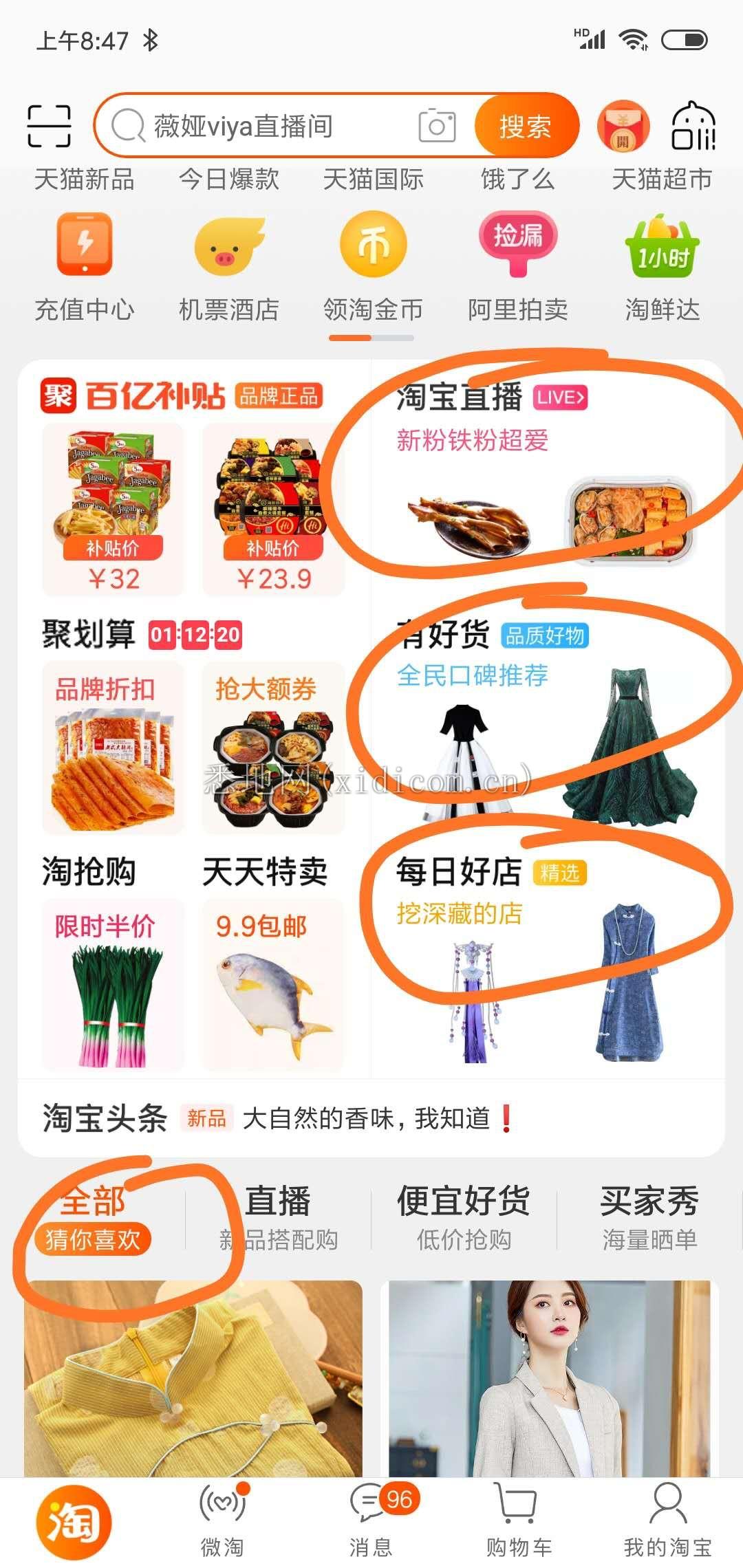Image resolution: width=743 pixels, height=1568 pixels.
Task: Switch to the 便宜好货 tab
Action: (x=464, y=1219)
